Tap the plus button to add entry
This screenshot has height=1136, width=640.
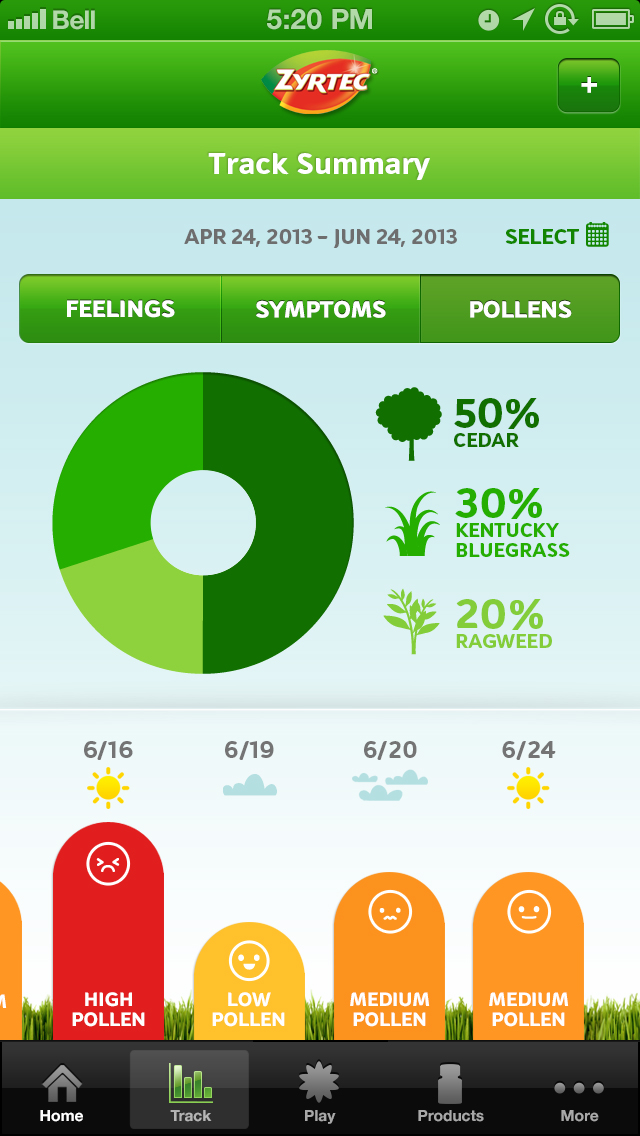click(589, 85)
